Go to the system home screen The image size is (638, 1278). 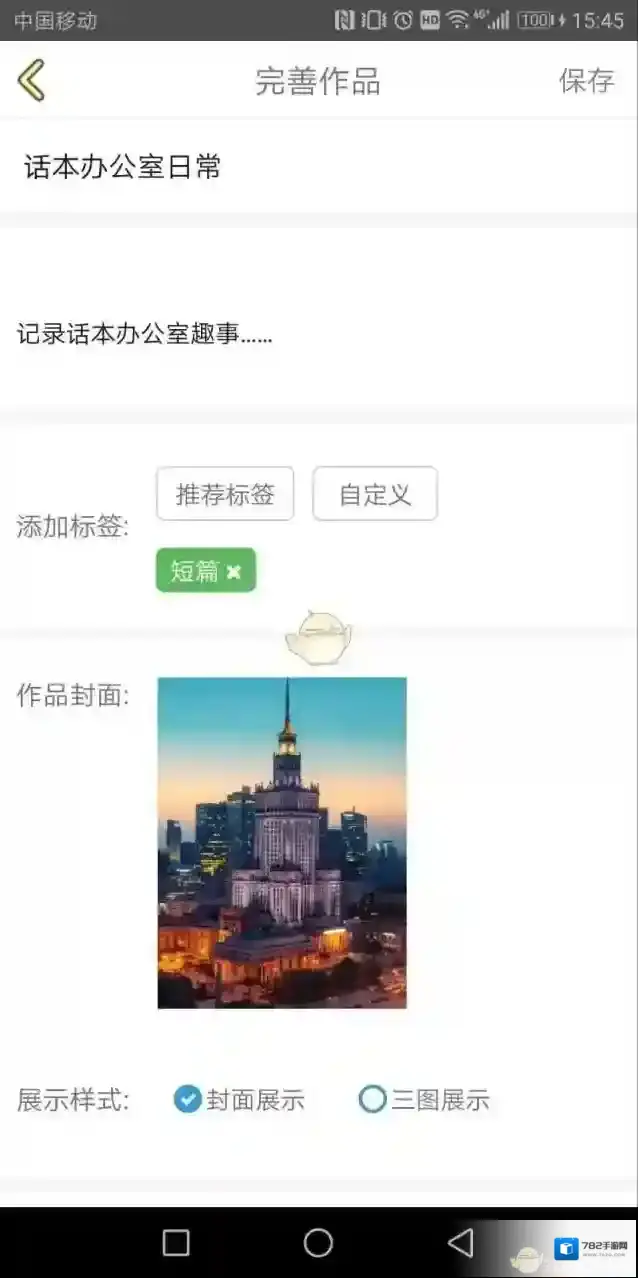tap(318, 1243)
